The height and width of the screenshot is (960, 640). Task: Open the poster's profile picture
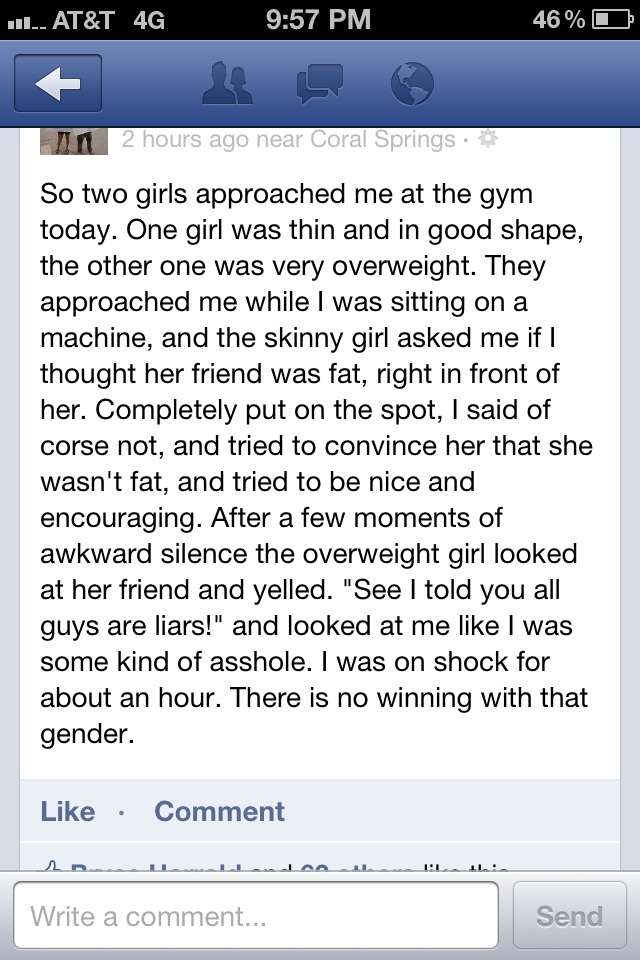(x=74, y=141)
